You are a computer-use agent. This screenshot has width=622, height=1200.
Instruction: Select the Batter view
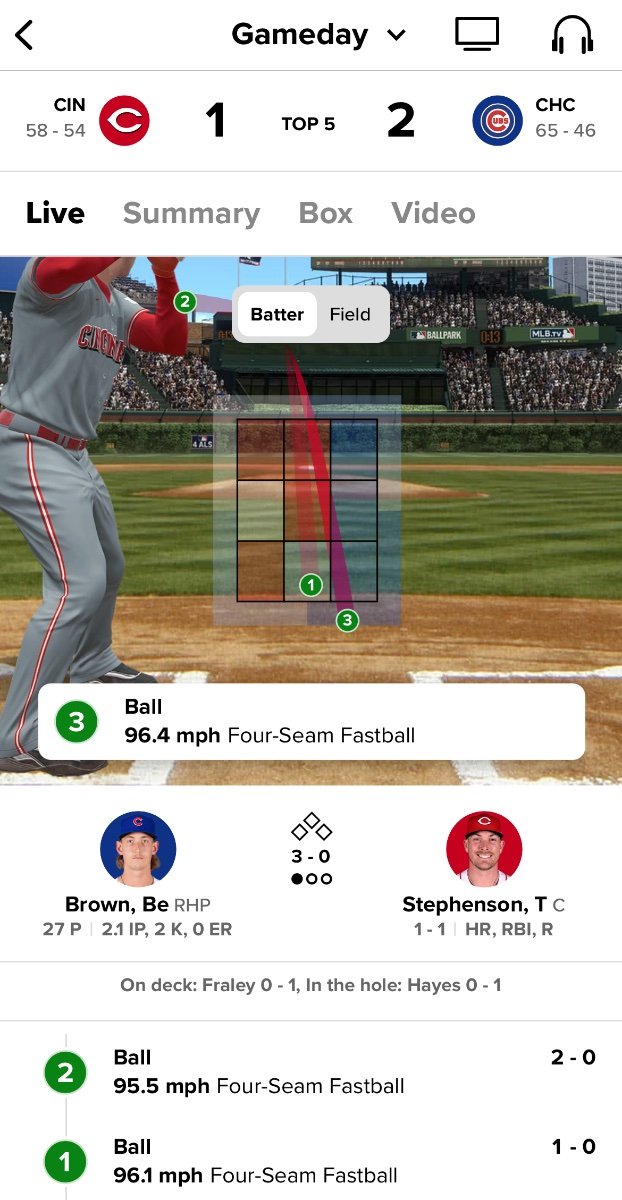coord(277,314)
